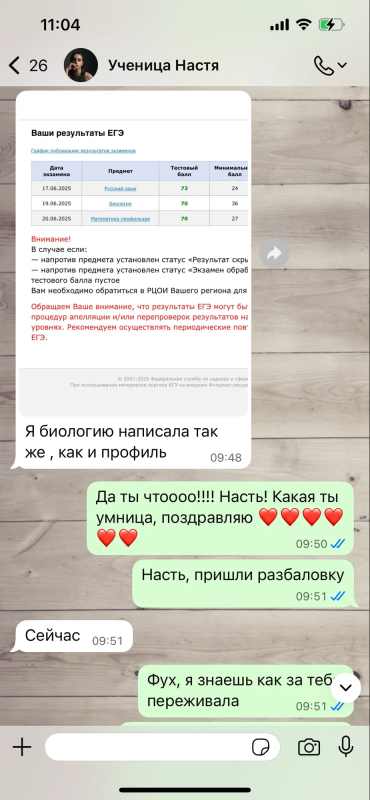Open Ученица Настя contact info

[163, 65]
